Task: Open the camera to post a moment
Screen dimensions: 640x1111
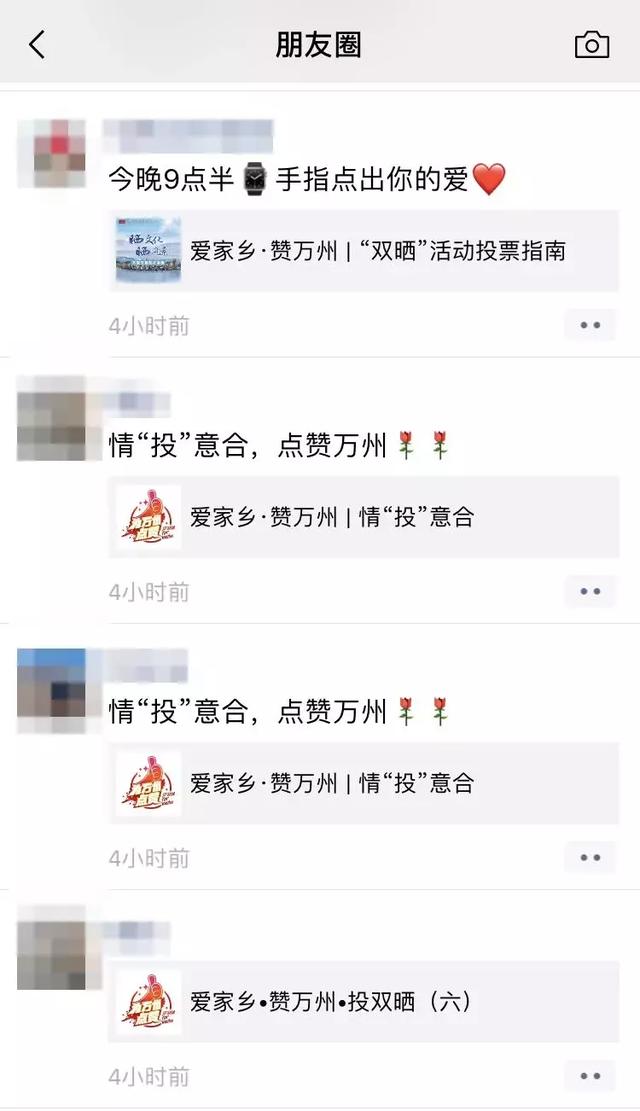Action: [x=591, y=44]
